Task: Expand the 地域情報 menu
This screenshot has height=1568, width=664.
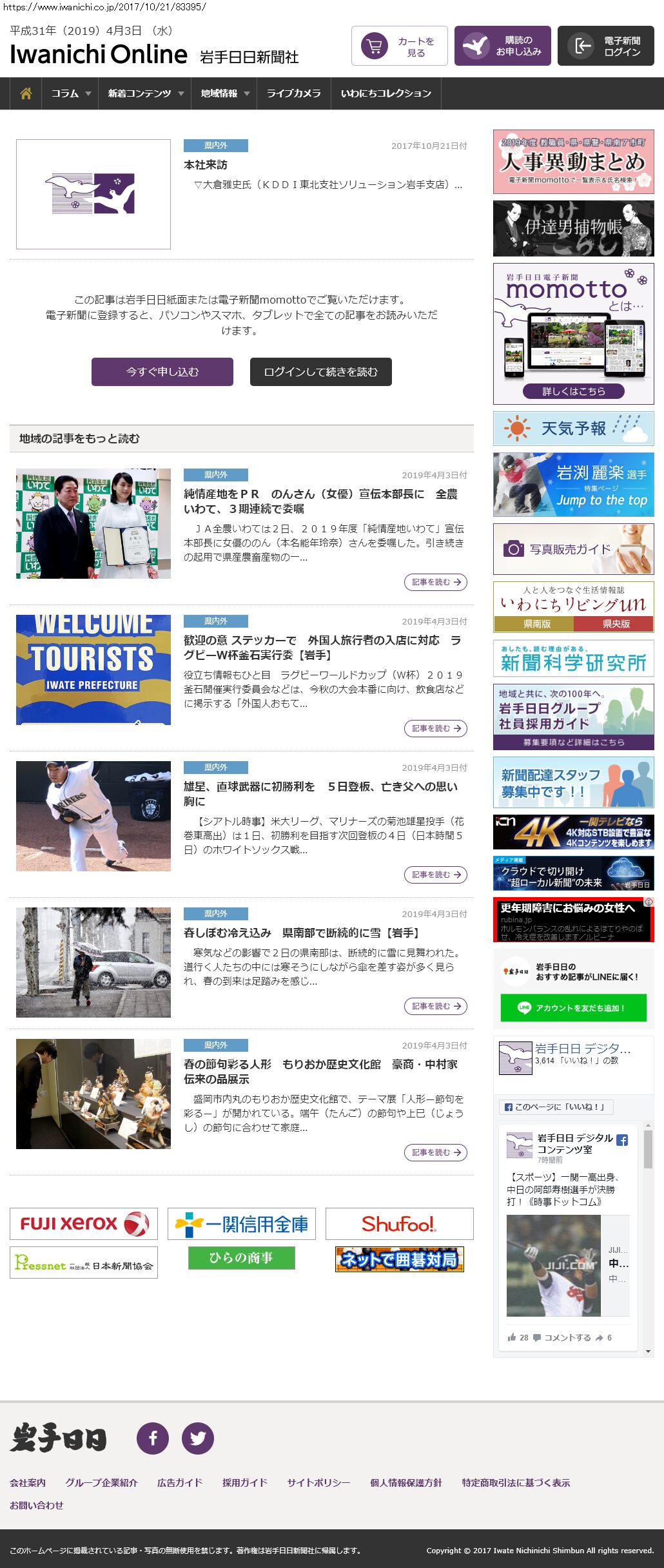Action: [x=223, y=93]
